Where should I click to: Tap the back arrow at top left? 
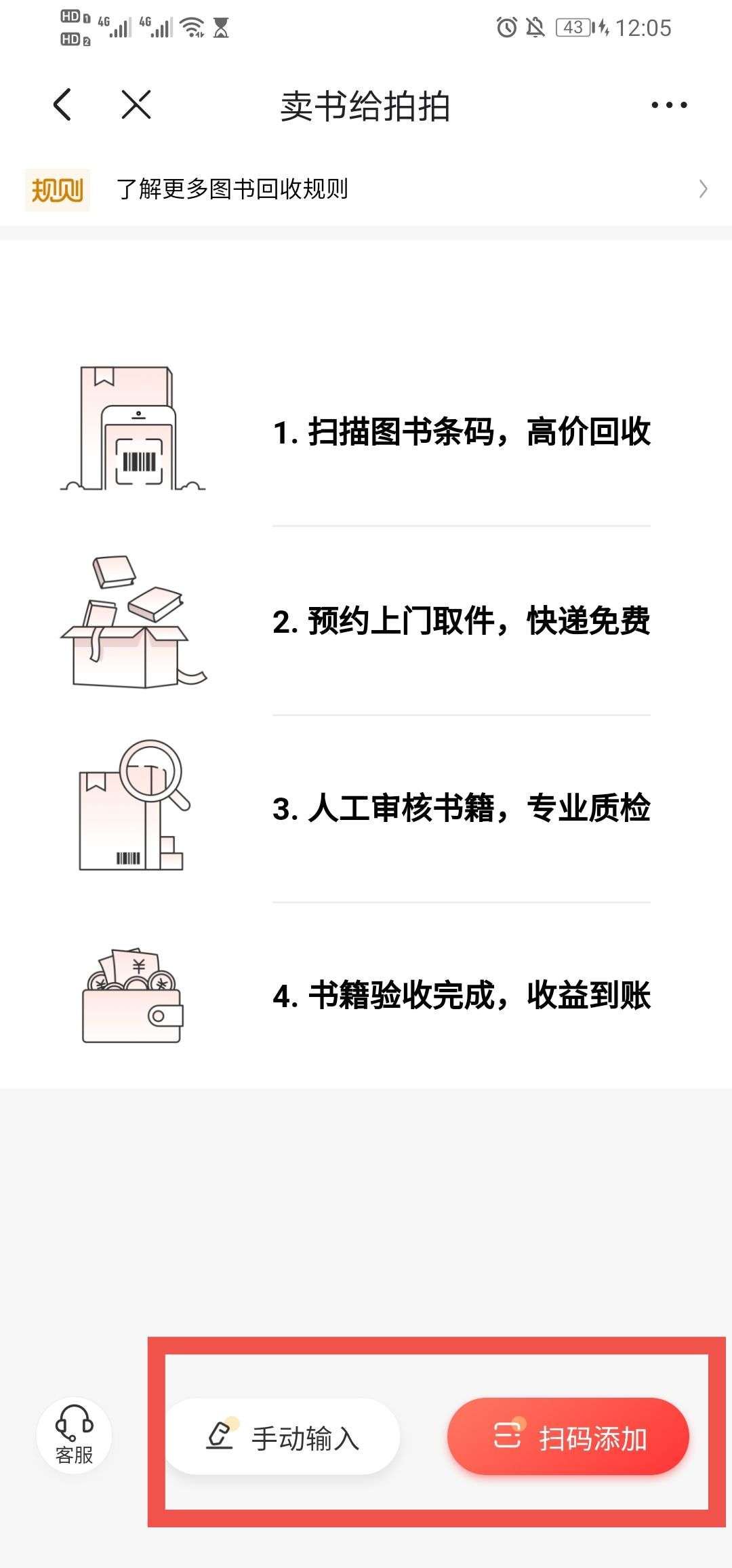coord(63,104)
